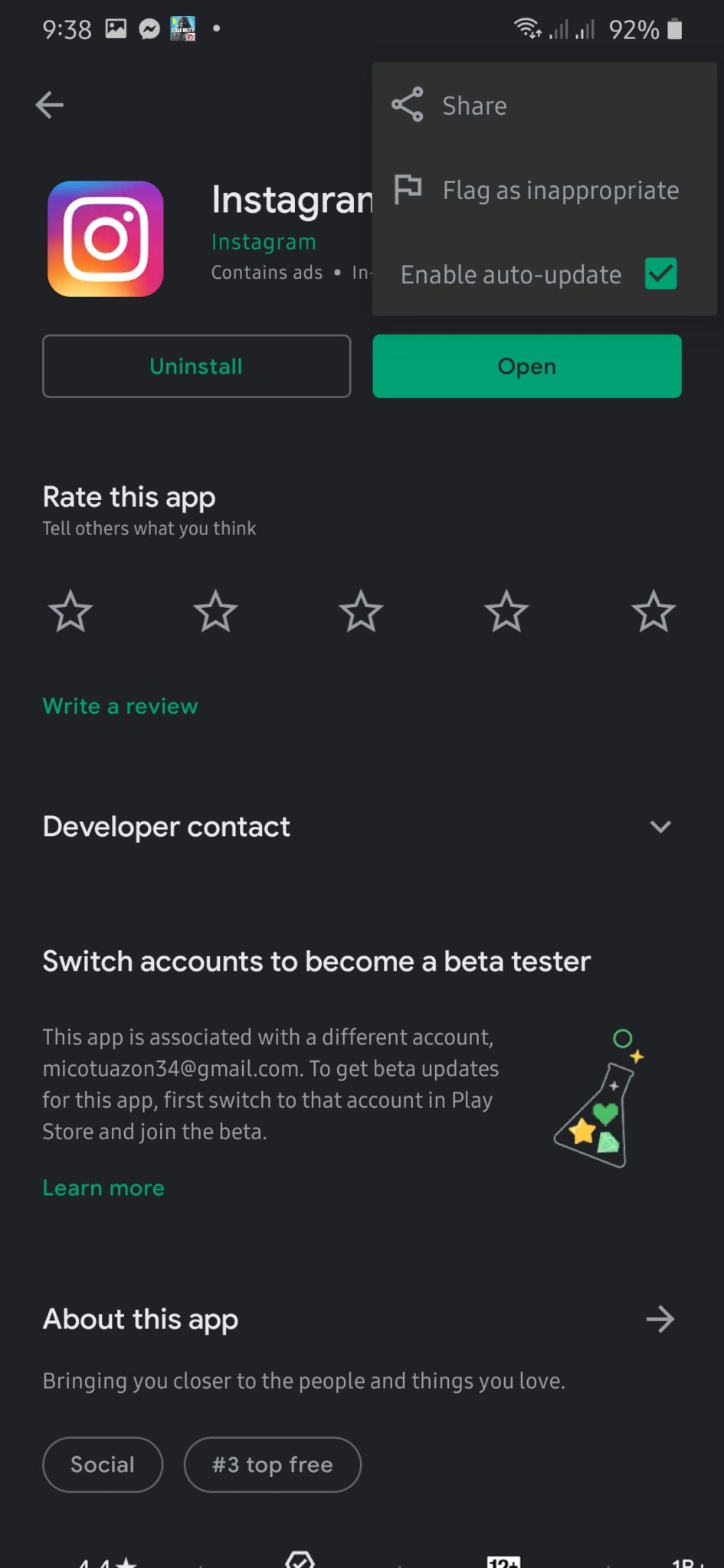Expand the Developer contact section
This screenshot has height=1568, width=724.
(660, 827)
